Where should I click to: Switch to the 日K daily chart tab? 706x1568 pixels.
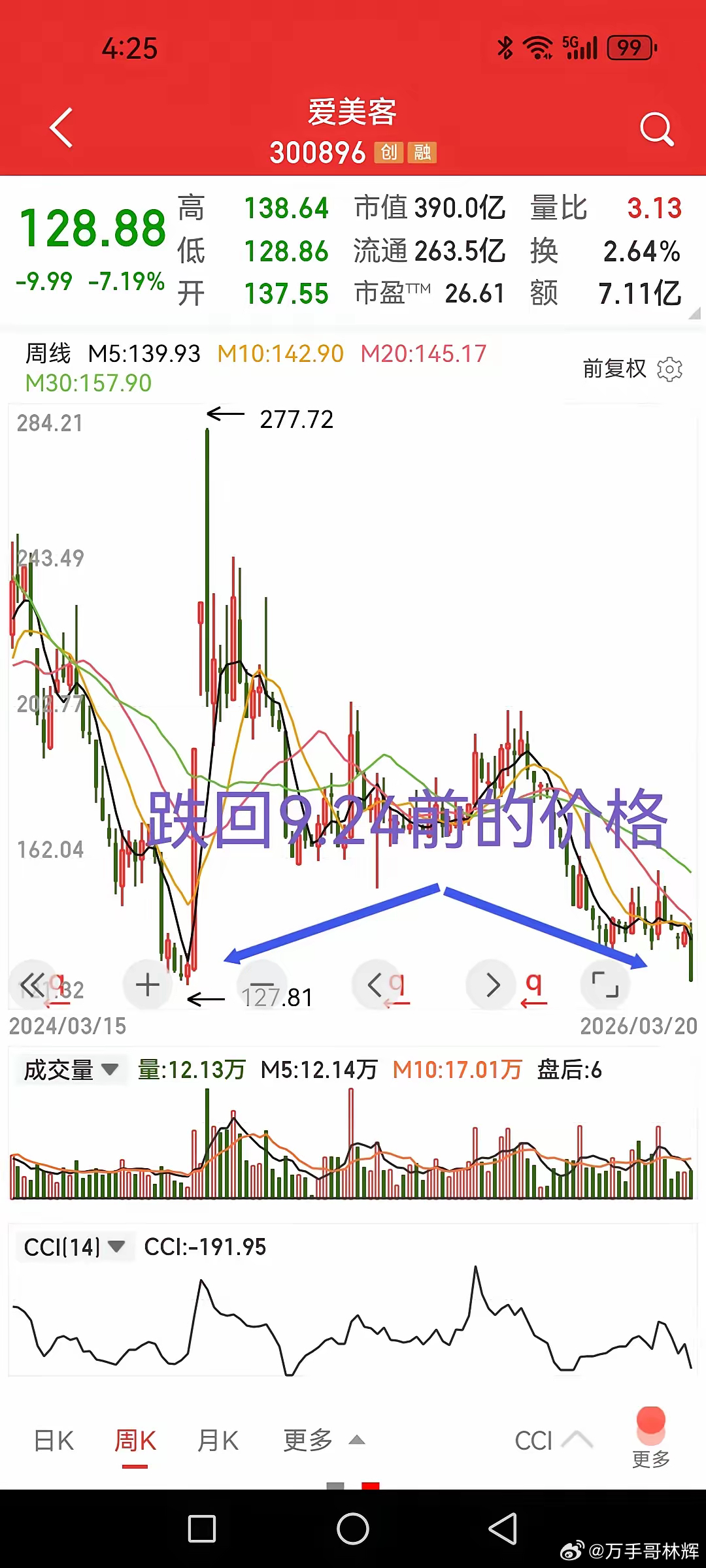(52, 1439)
